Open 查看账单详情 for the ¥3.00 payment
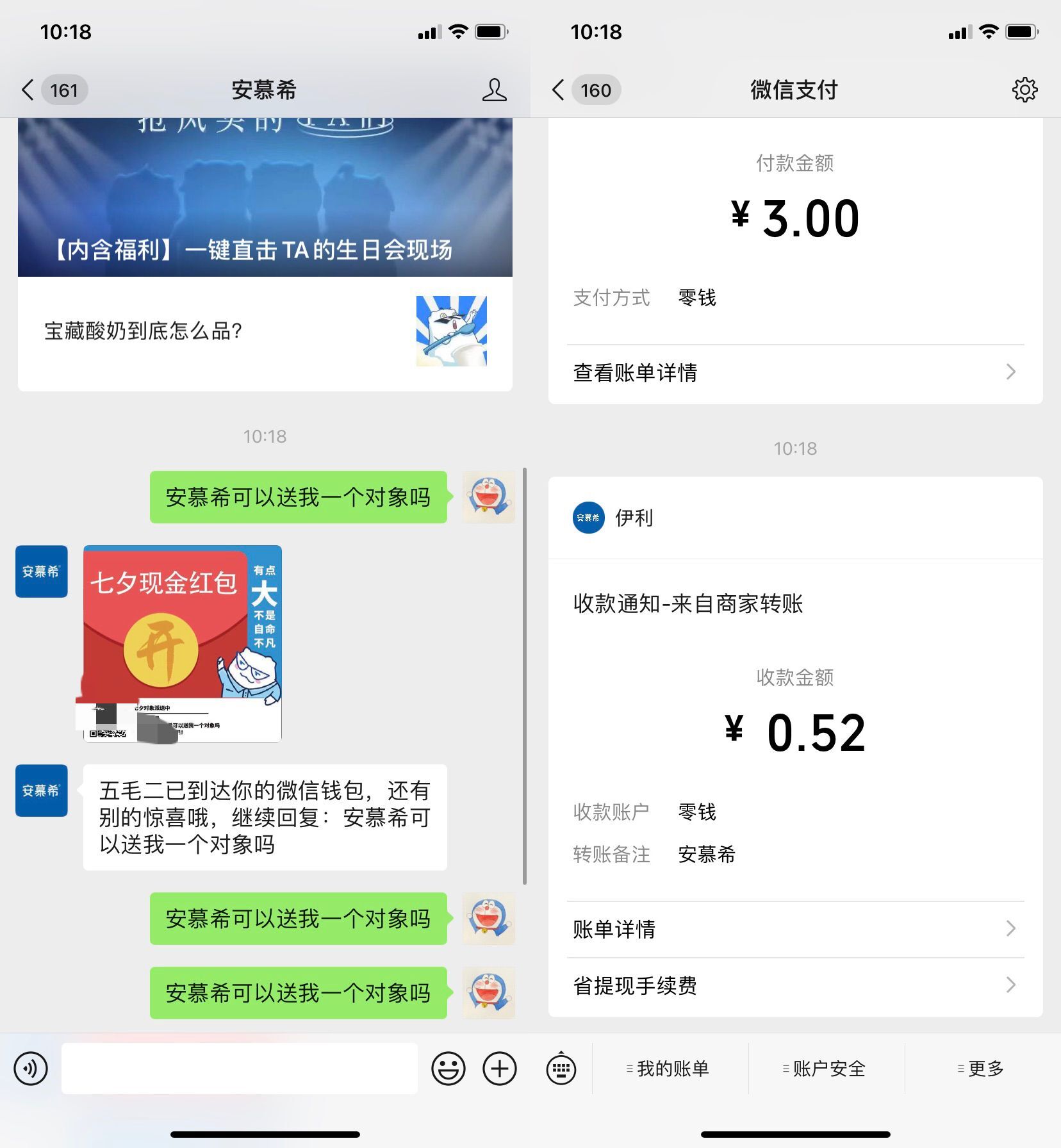 point(794,372)
